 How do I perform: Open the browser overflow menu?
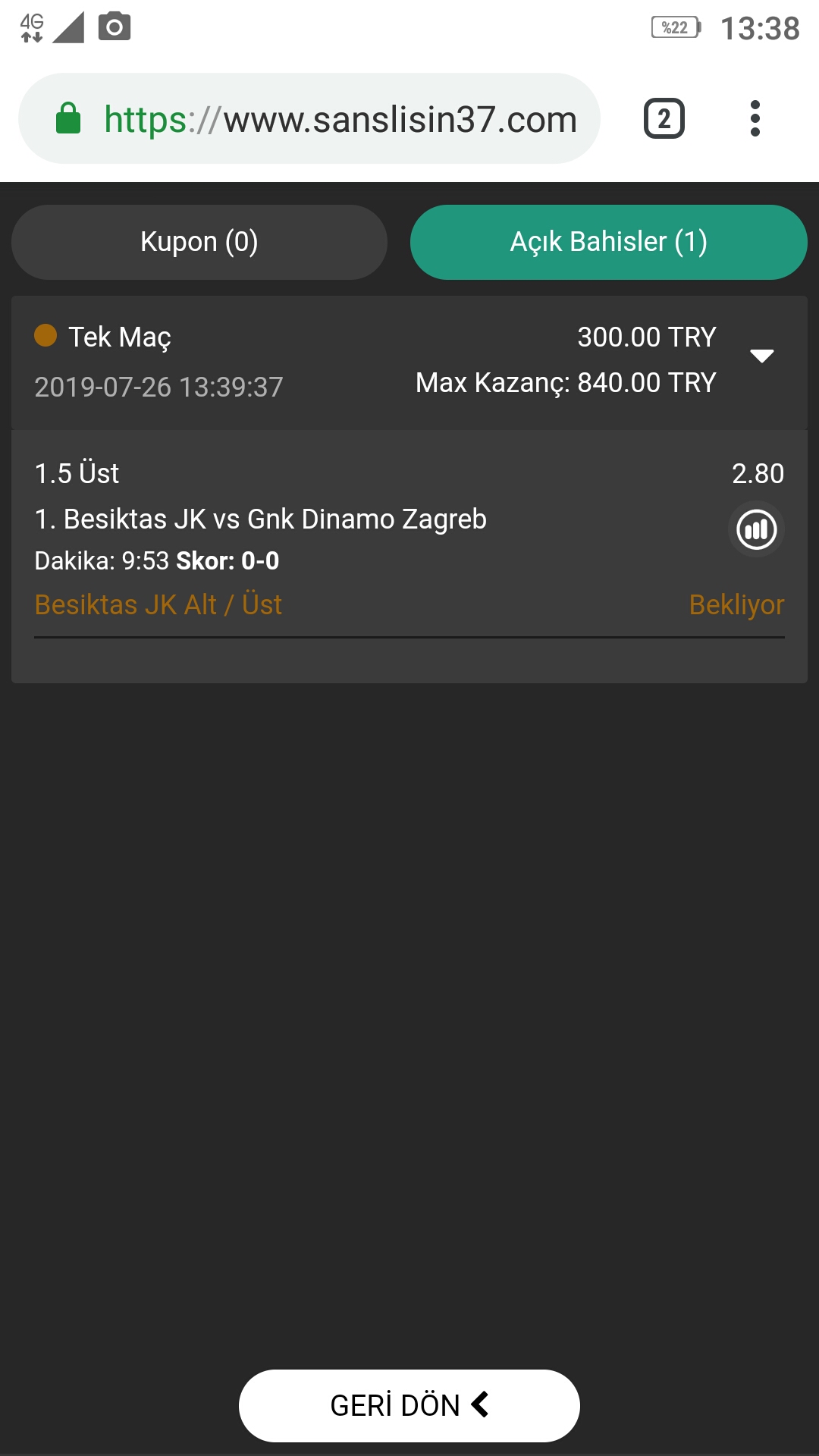click(755, 118)
